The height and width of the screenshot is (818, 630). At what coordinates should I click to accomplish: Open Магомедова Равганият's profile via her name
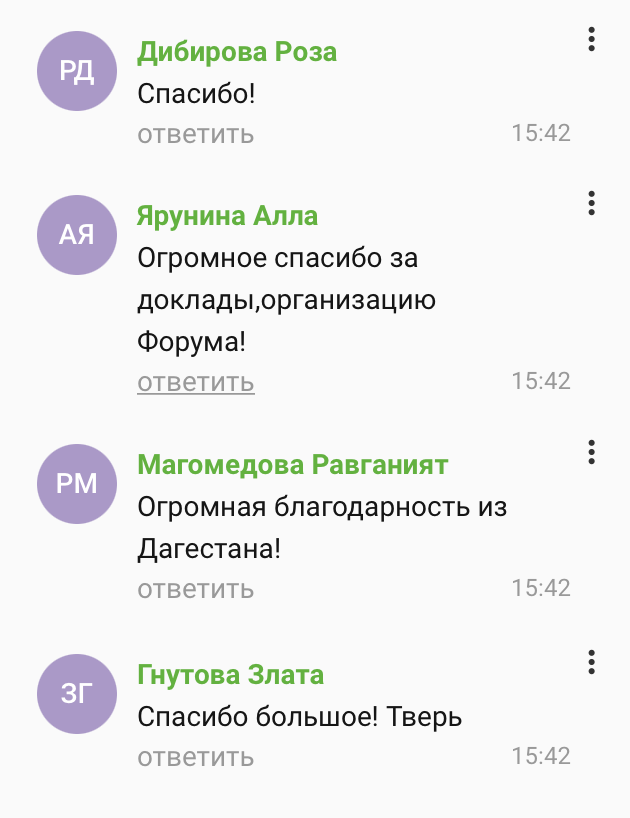point(292,465)
